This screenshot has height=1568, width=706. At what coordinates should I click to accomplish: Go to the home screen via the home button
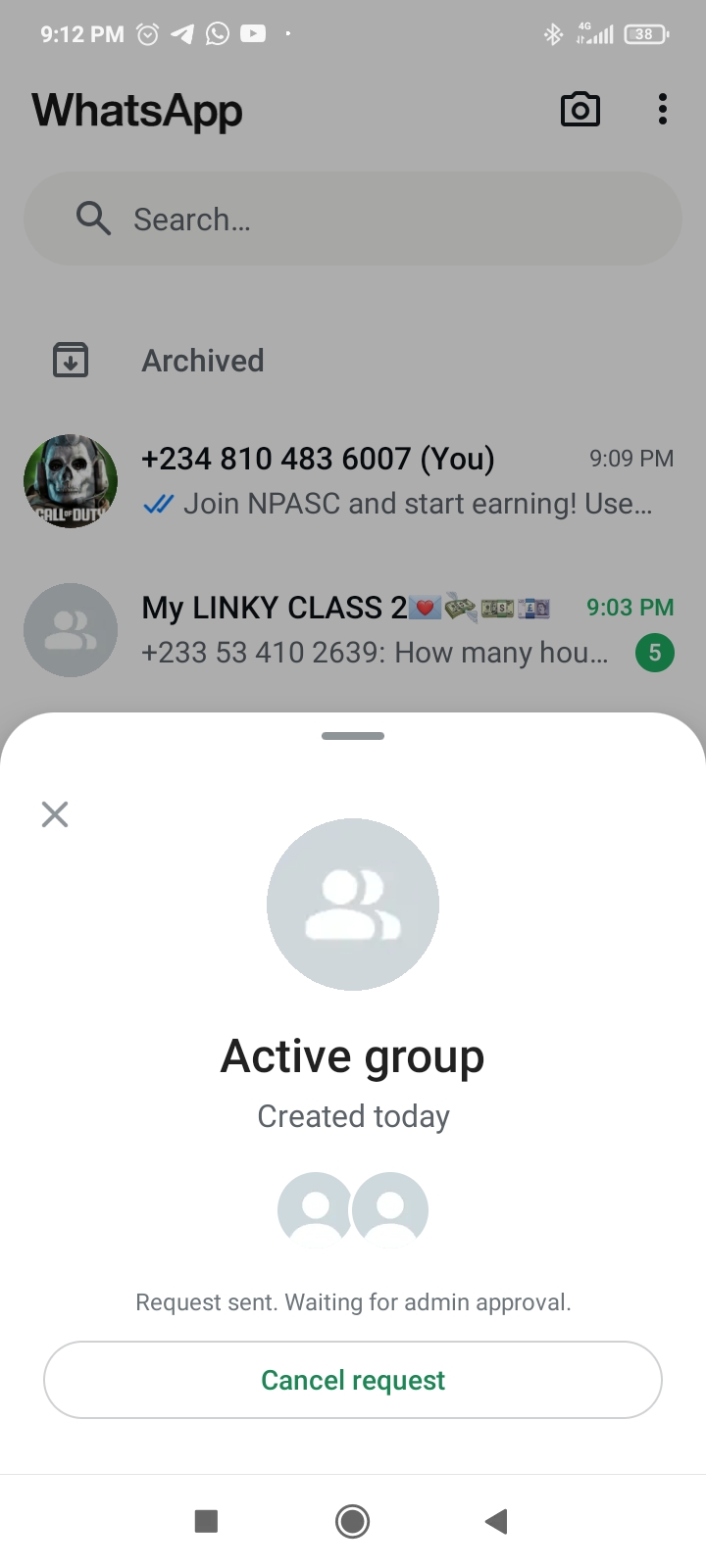coord(353,1521)
